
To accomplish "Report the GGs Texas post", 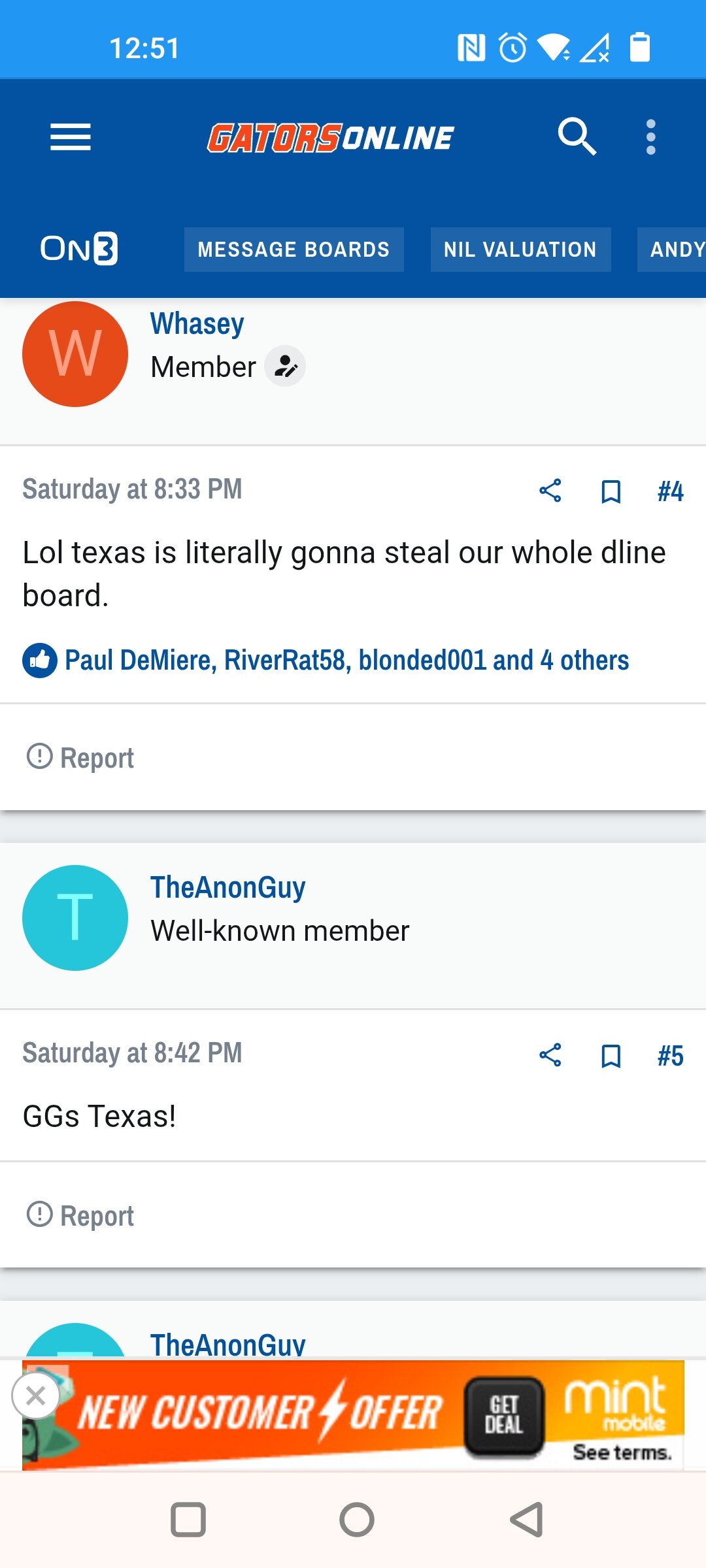I will [80, 1216].
